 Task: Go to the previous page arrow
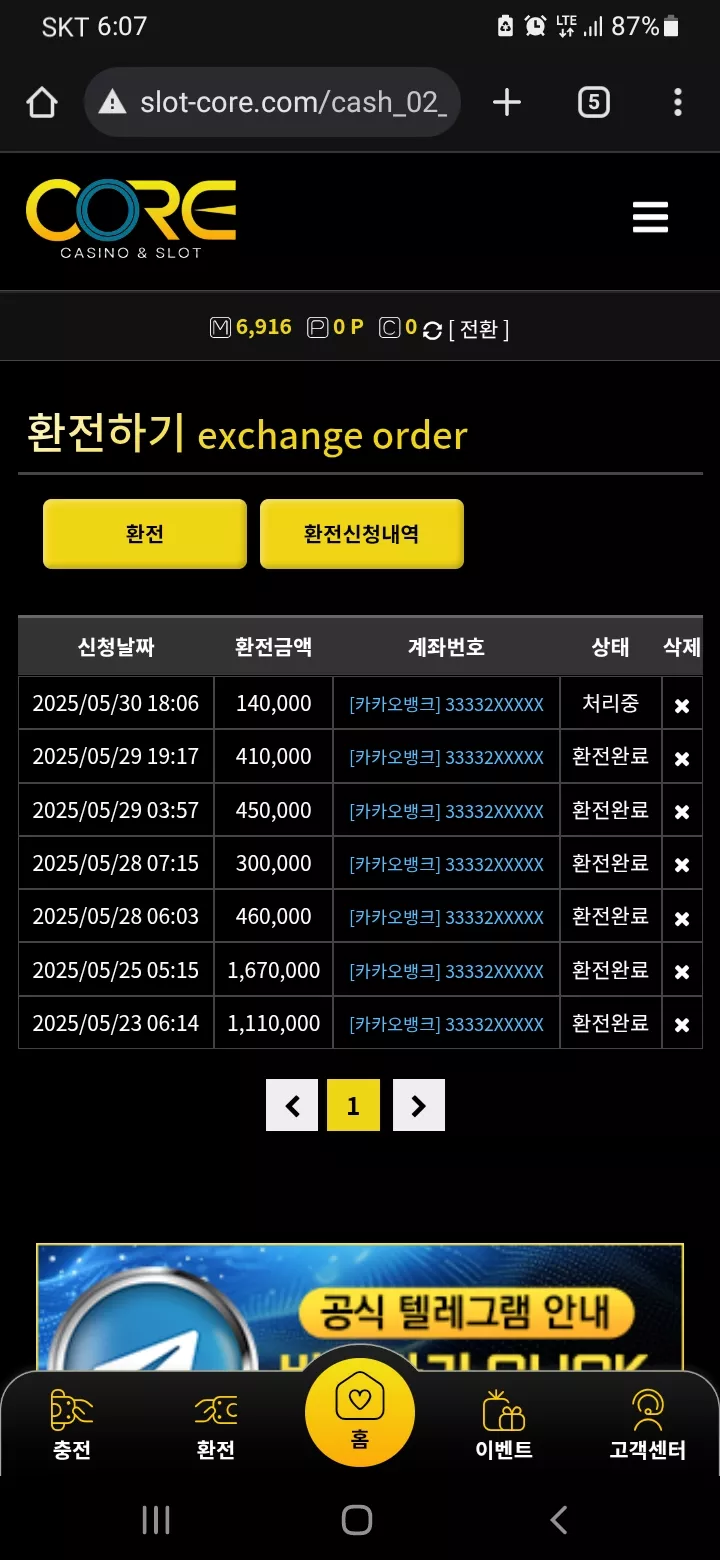point(292,1105)
